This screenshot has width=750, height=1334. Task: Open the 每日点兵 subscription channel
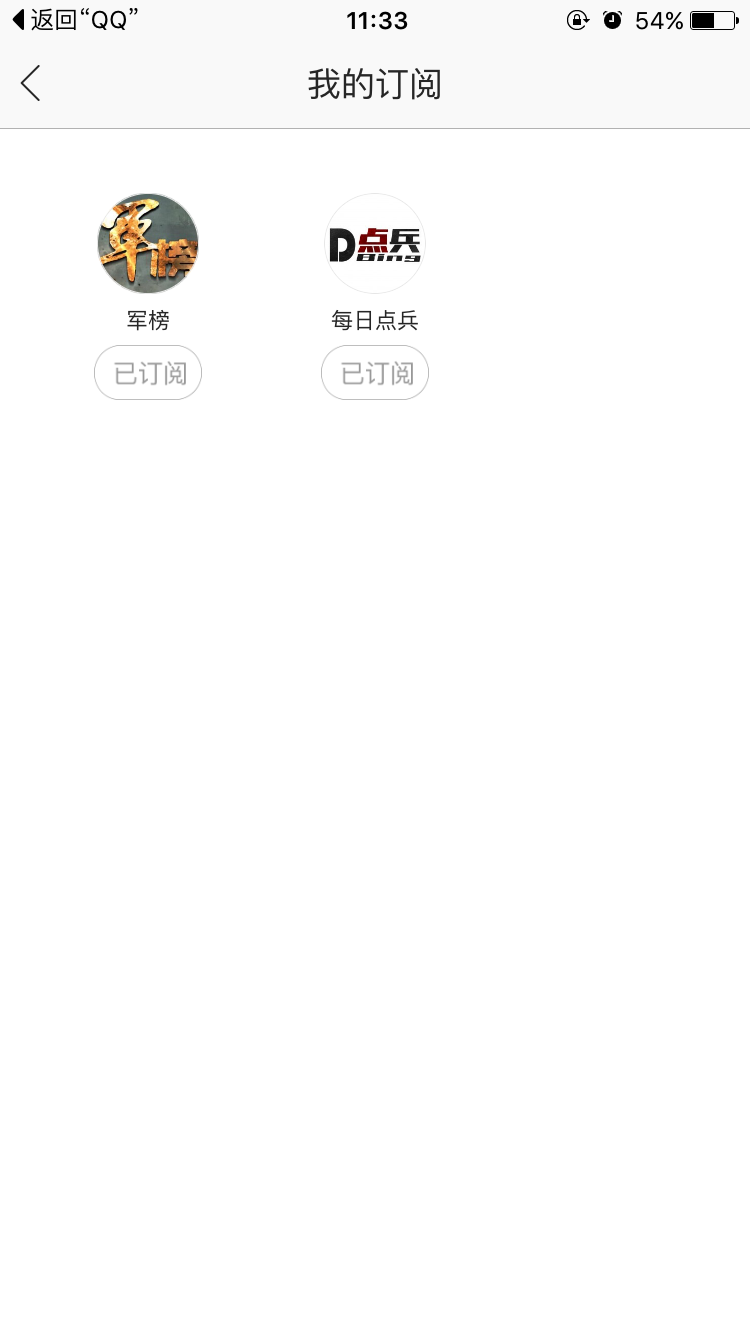(x=375, y=243)
